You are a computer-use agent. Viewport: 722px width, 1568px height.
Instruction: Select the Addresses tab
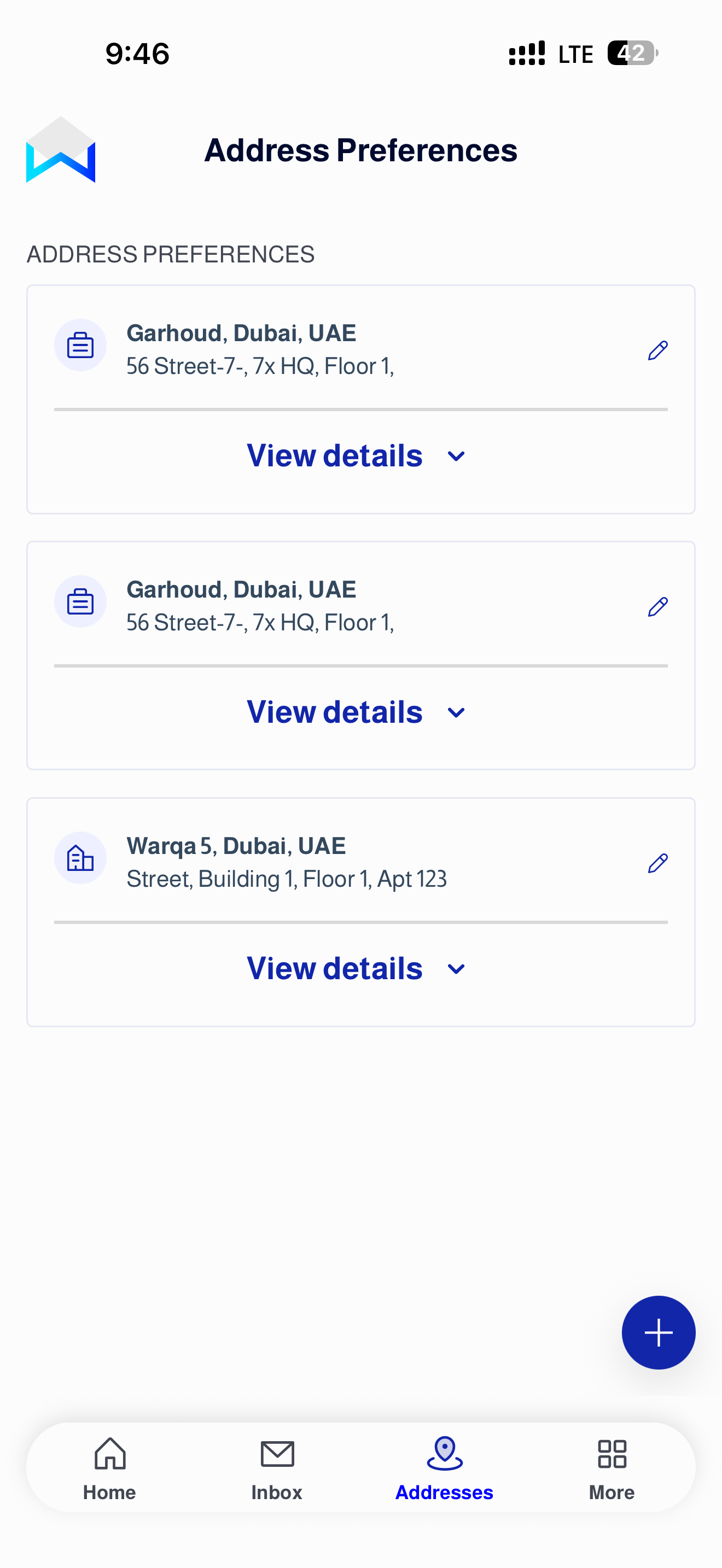444,1468
